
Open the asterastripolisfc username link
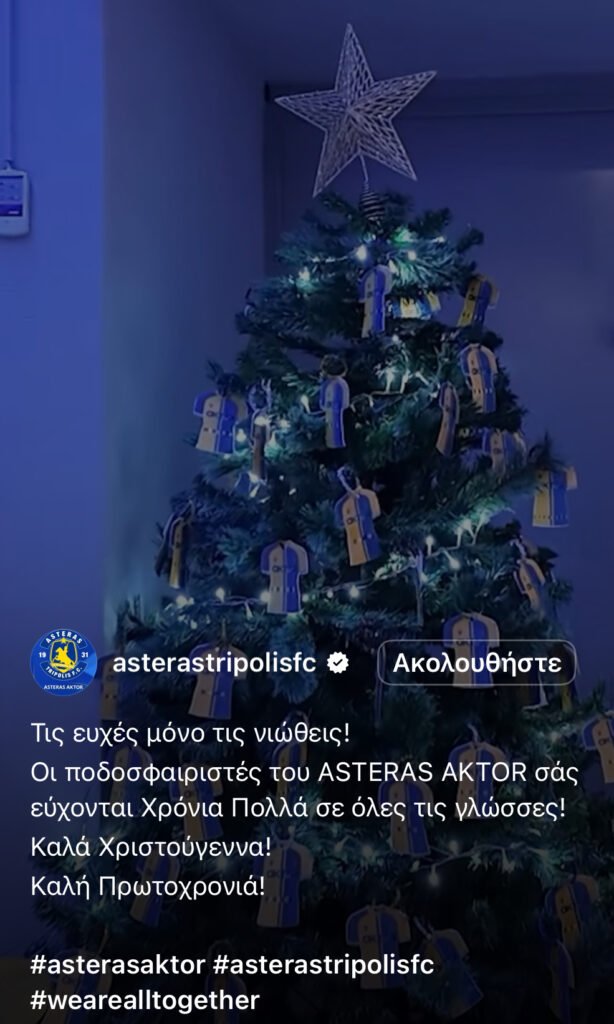(220, 663)
